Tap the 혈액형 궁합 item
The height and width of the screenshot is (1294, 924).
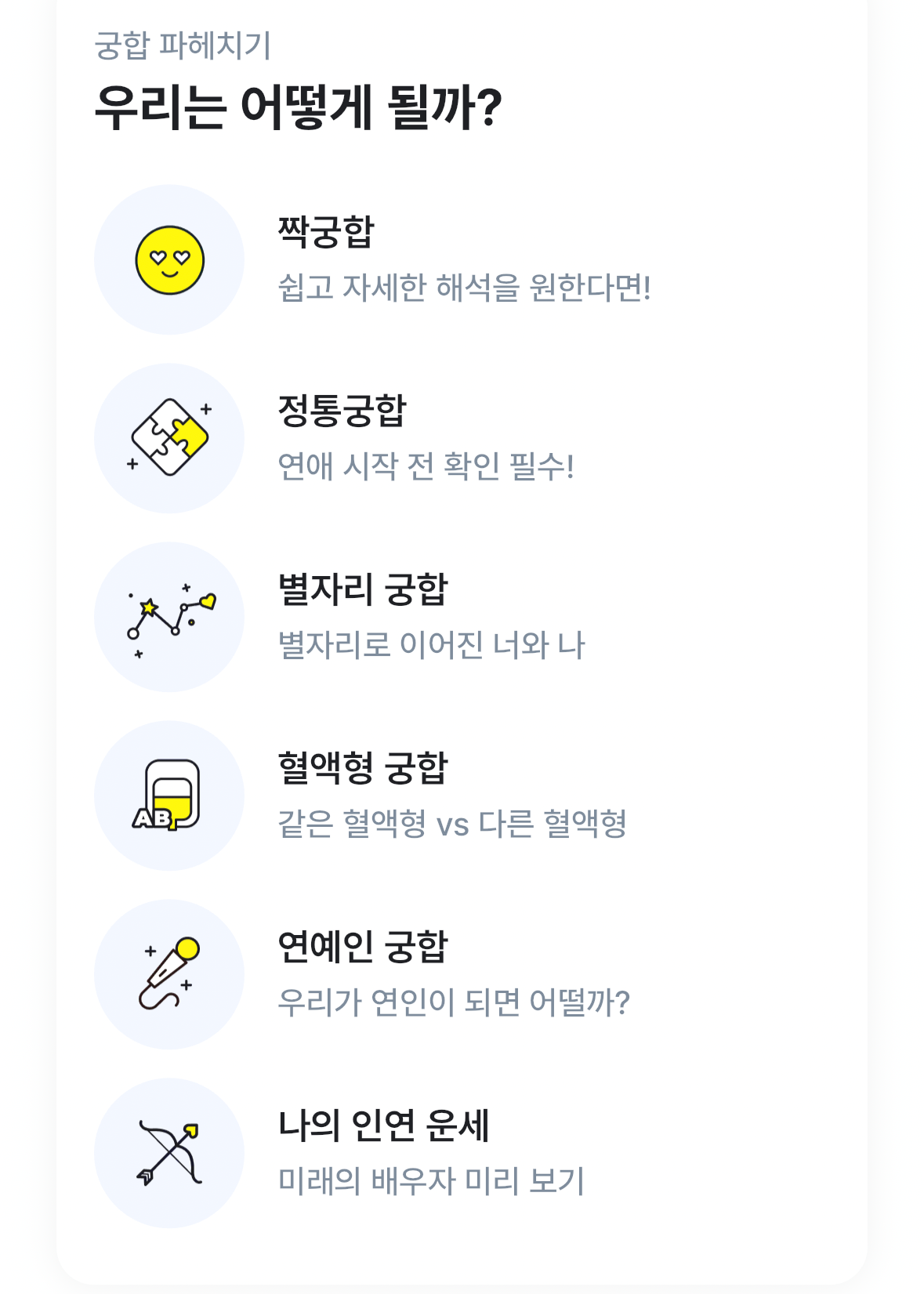pos(462,796)
